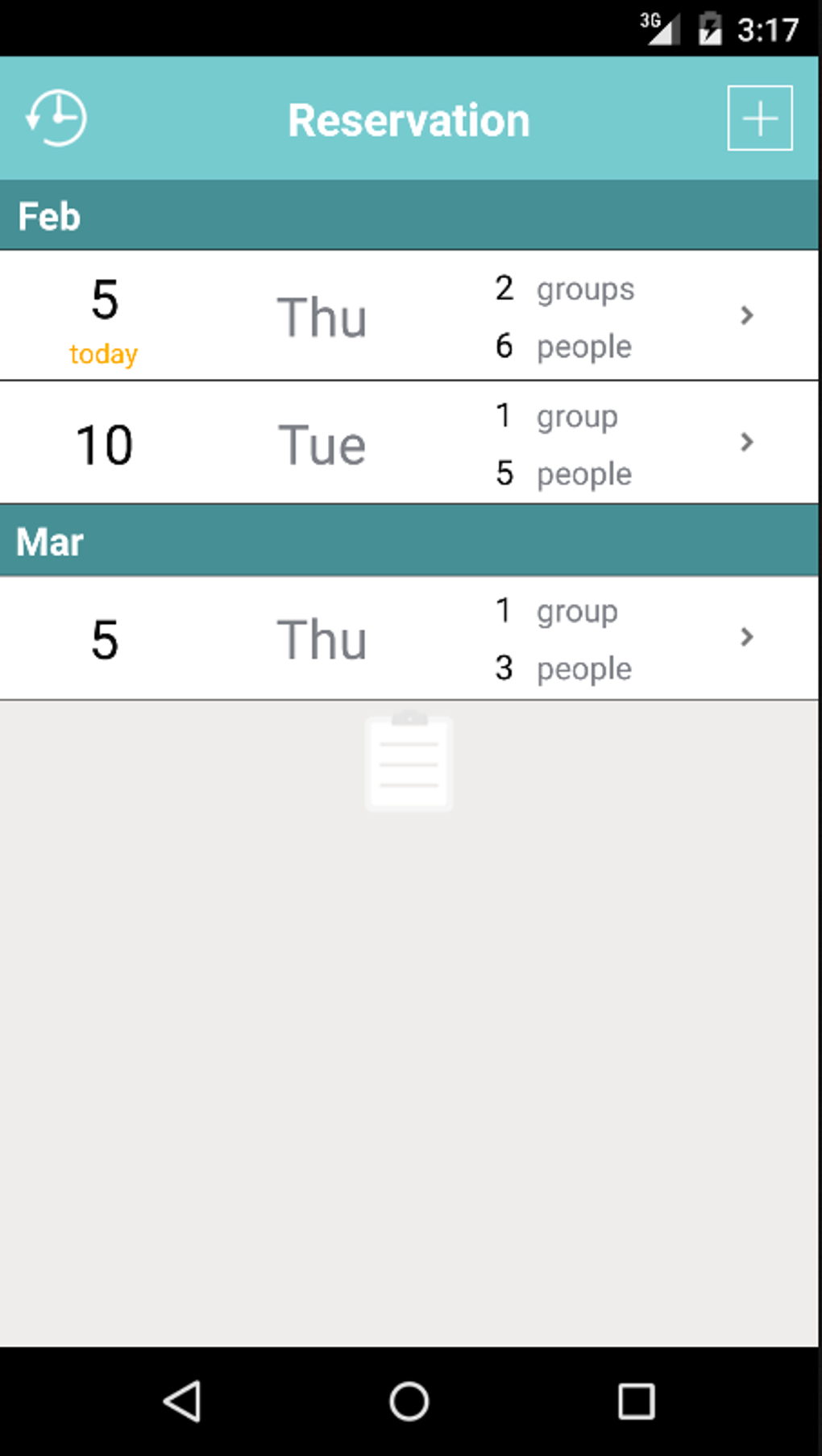Tap the 10 Tue date number

click(x=103, y=442)
